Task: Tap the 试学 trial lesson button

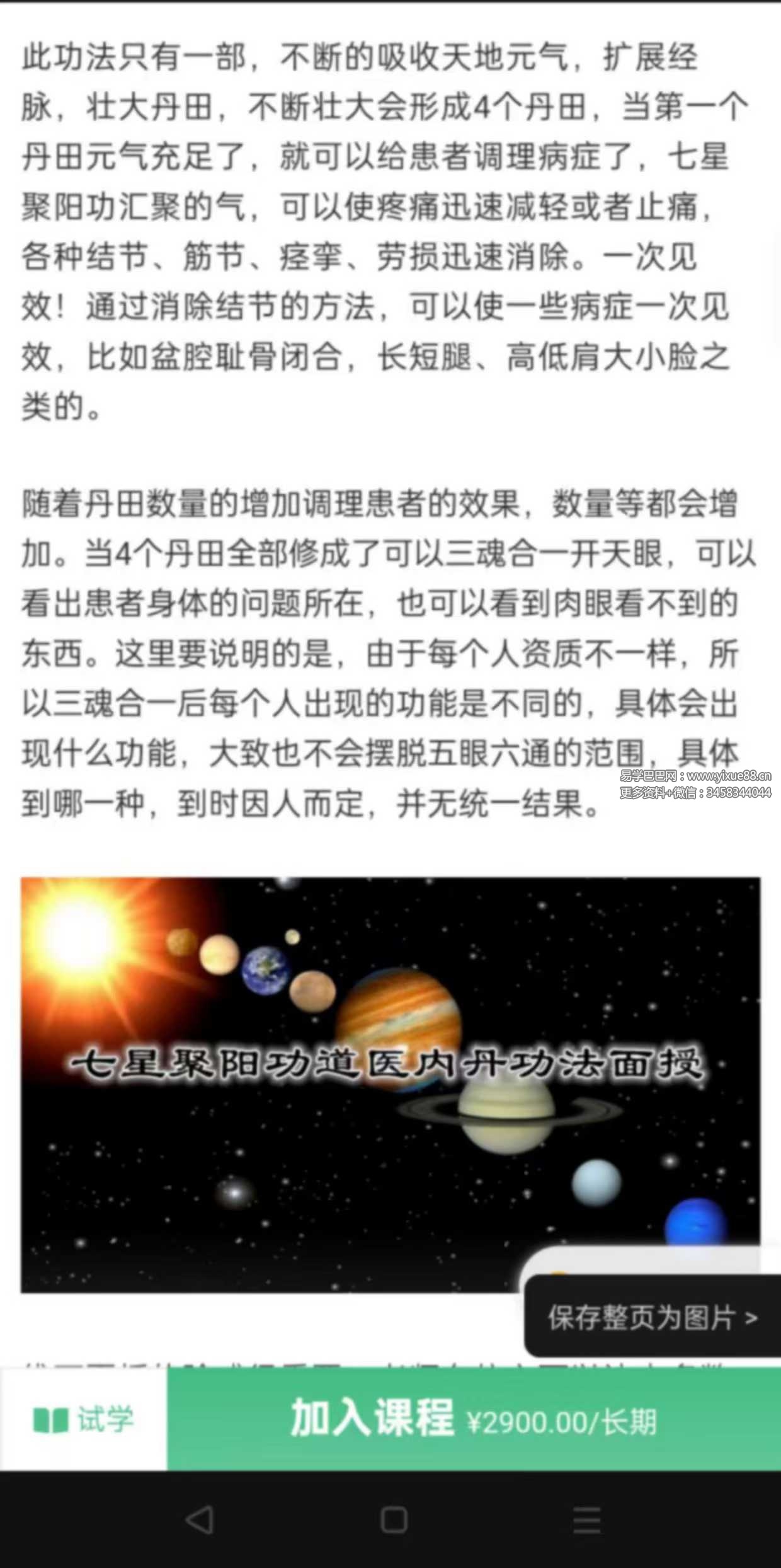Action: click(84, 1420)
